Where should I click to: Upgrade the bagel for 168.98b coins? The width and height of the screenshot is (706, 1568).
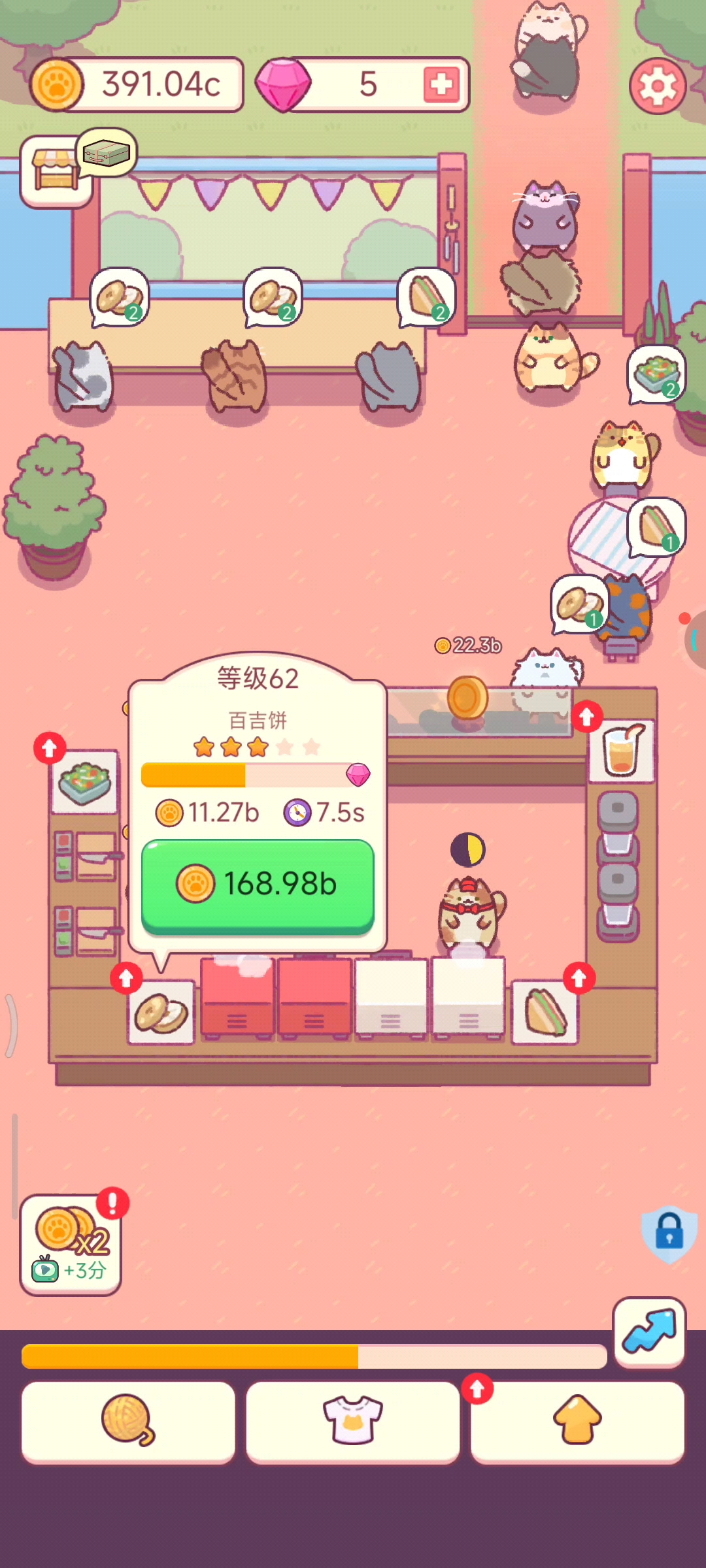click(x=258, y=885)
